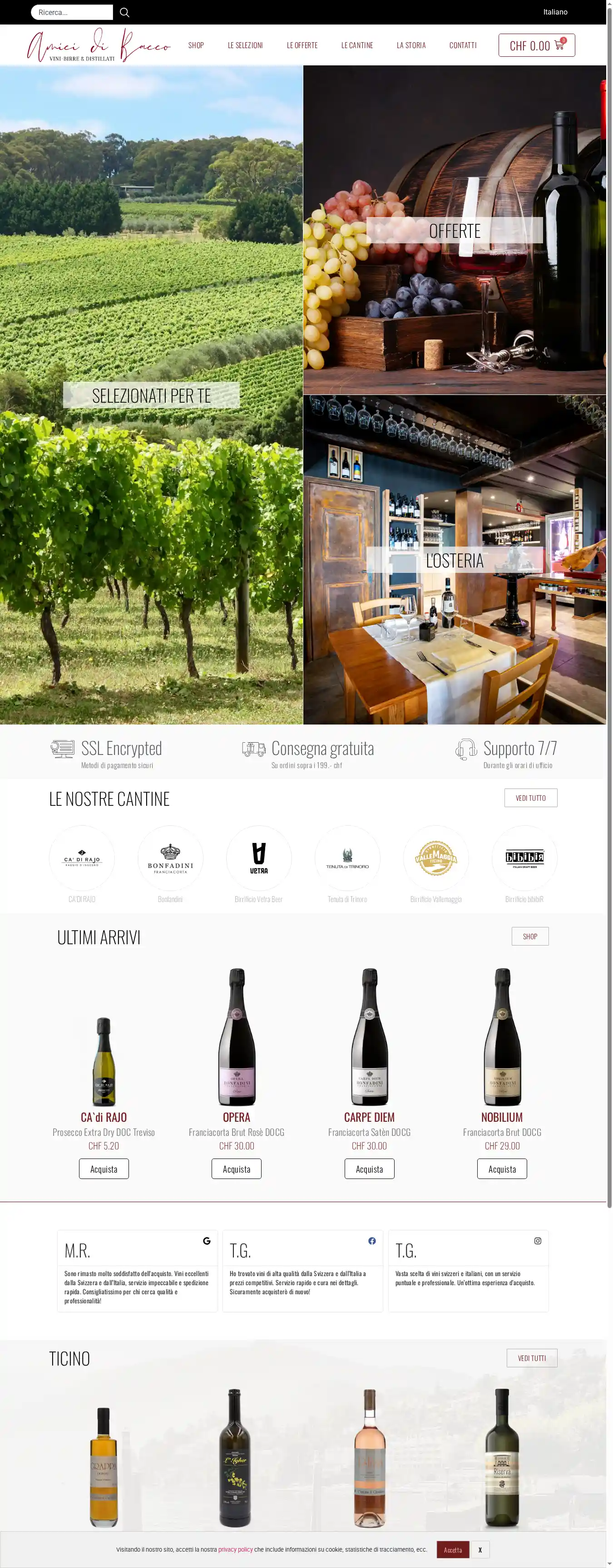This screenshot has width=613, height=1568.
Task: Open the OFFERTE banner tile
Action: click(x=454, y=231)
